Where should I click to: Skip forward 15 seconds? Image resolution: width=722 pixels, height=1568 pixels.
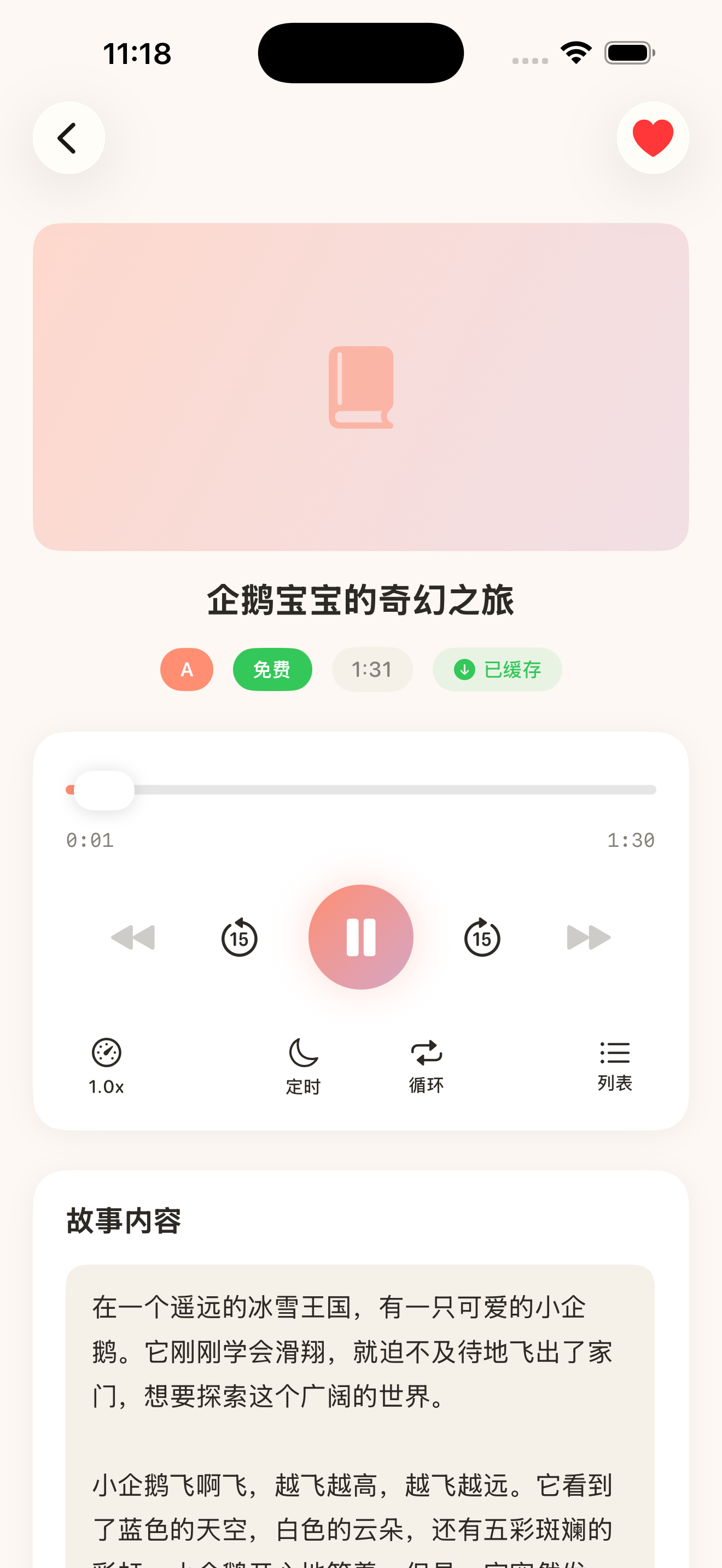(x=482, y=938)
